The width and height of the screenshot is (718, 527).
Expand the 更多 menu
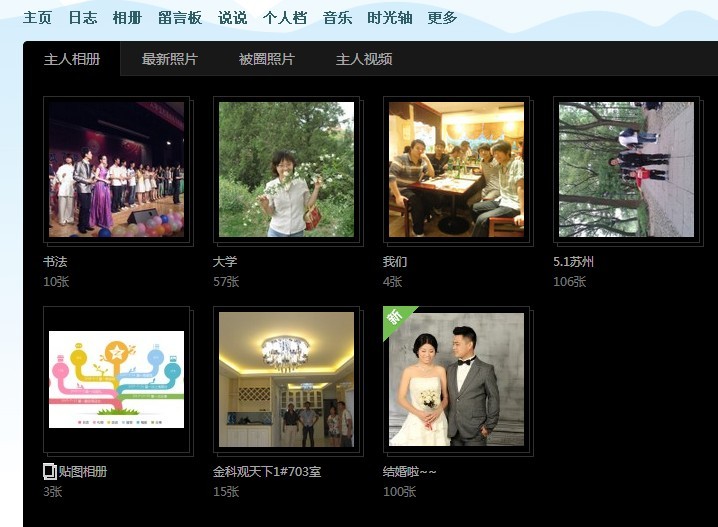pyautogui.click(x=442, y=18)
